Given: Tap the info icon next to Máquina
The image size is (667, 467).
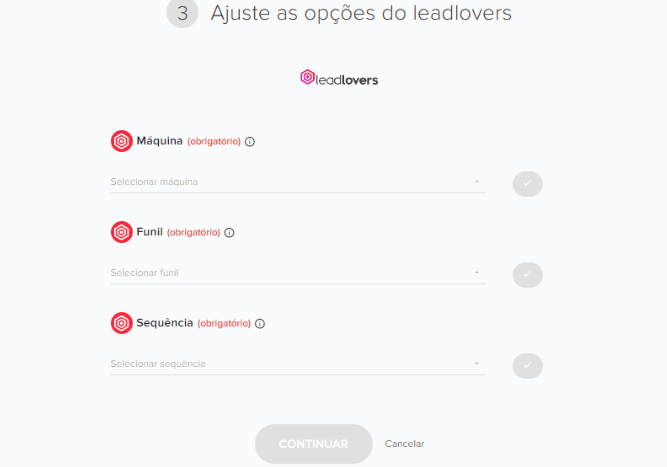Looking at the screenshot, I should coord(250,142).
